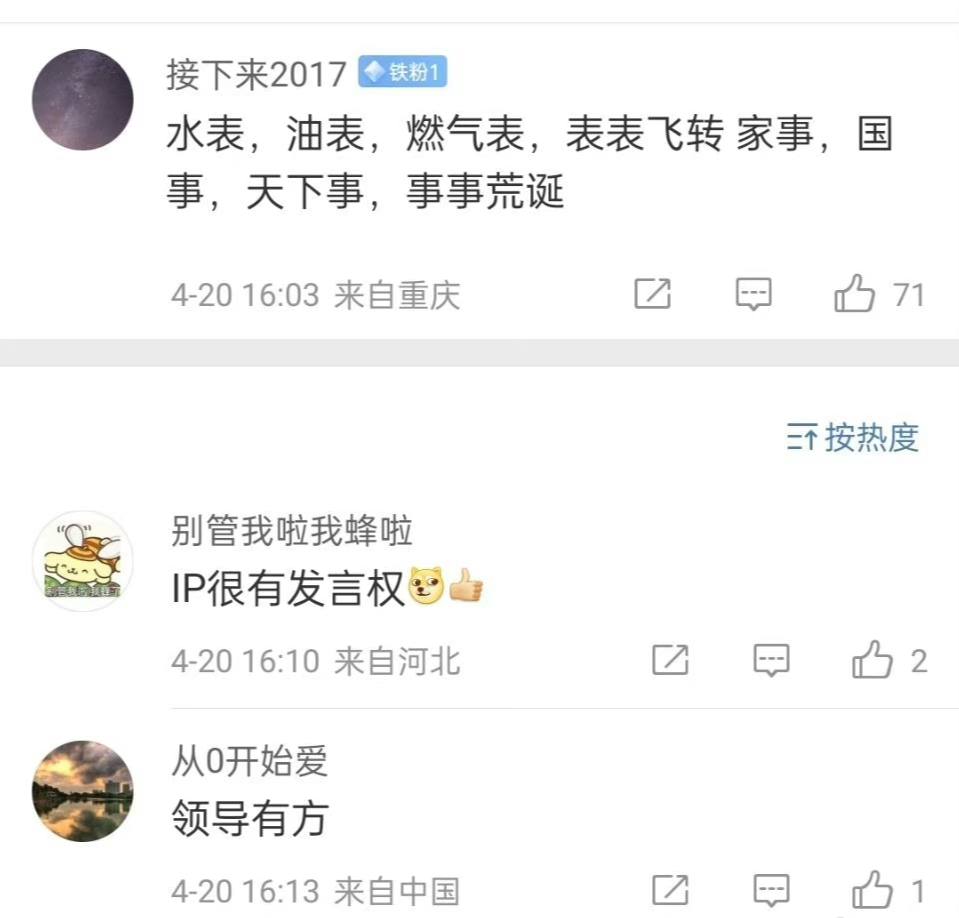Comment on the reply from 别管我啦我蜂啦

tap(771, 660)
